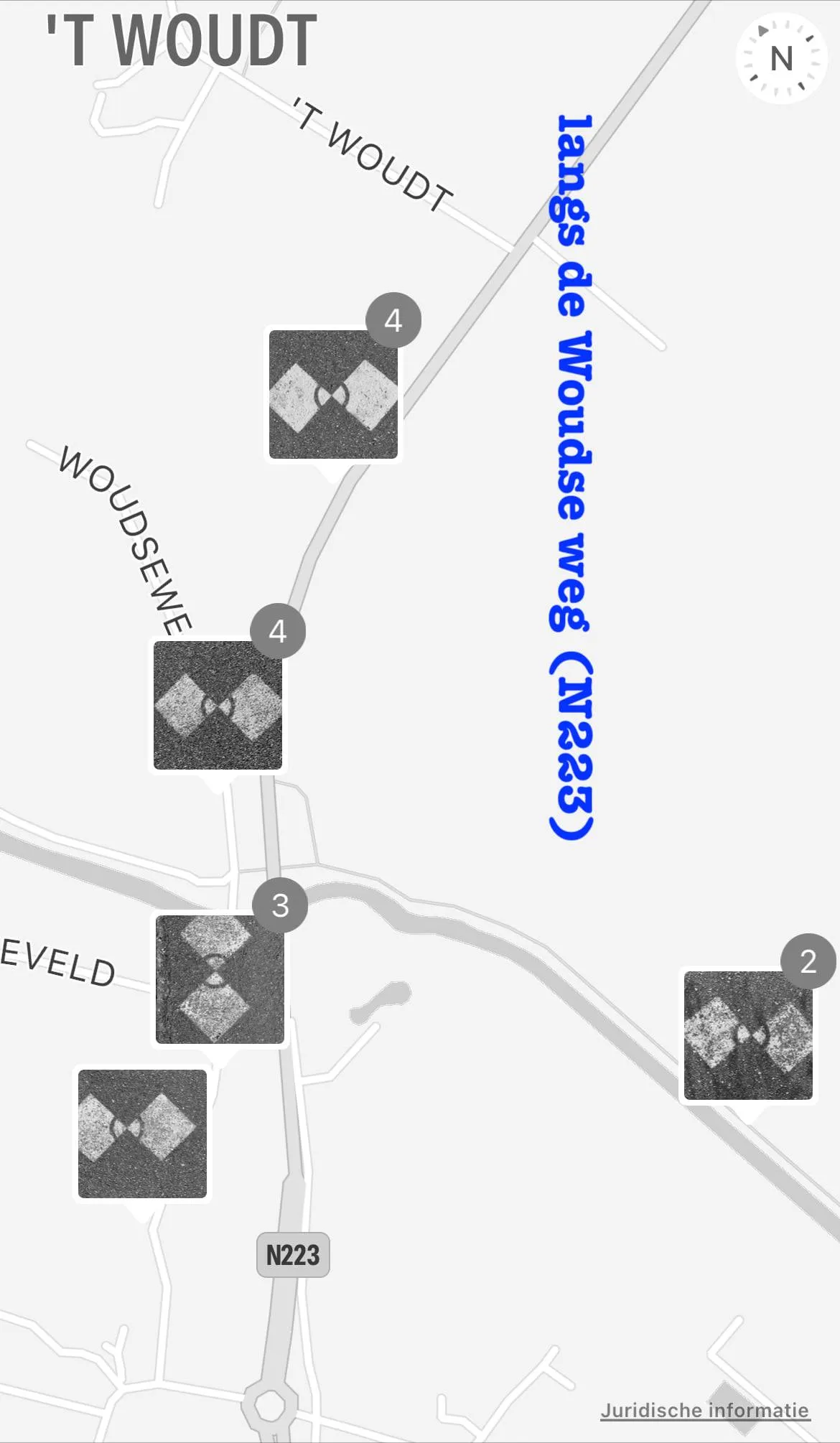Open the 4-photo cluster beside Woudseweg label

(x=218, y=705)
